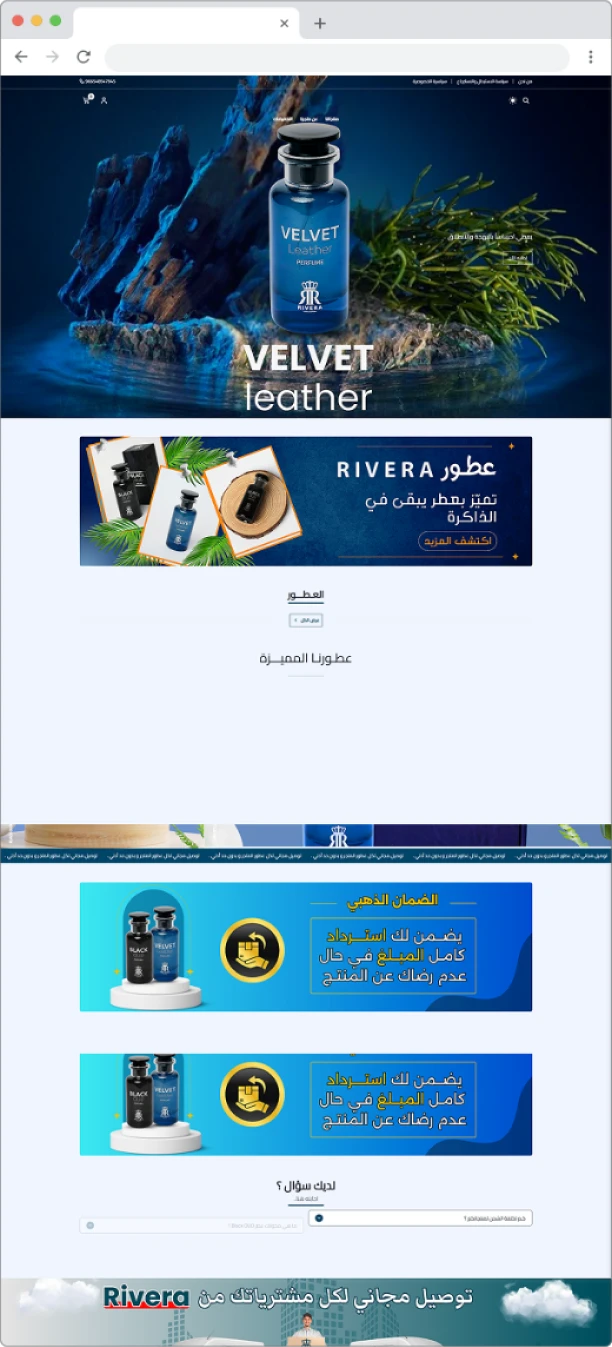
Task: Open a new browser tab
Action: [320, 23]
